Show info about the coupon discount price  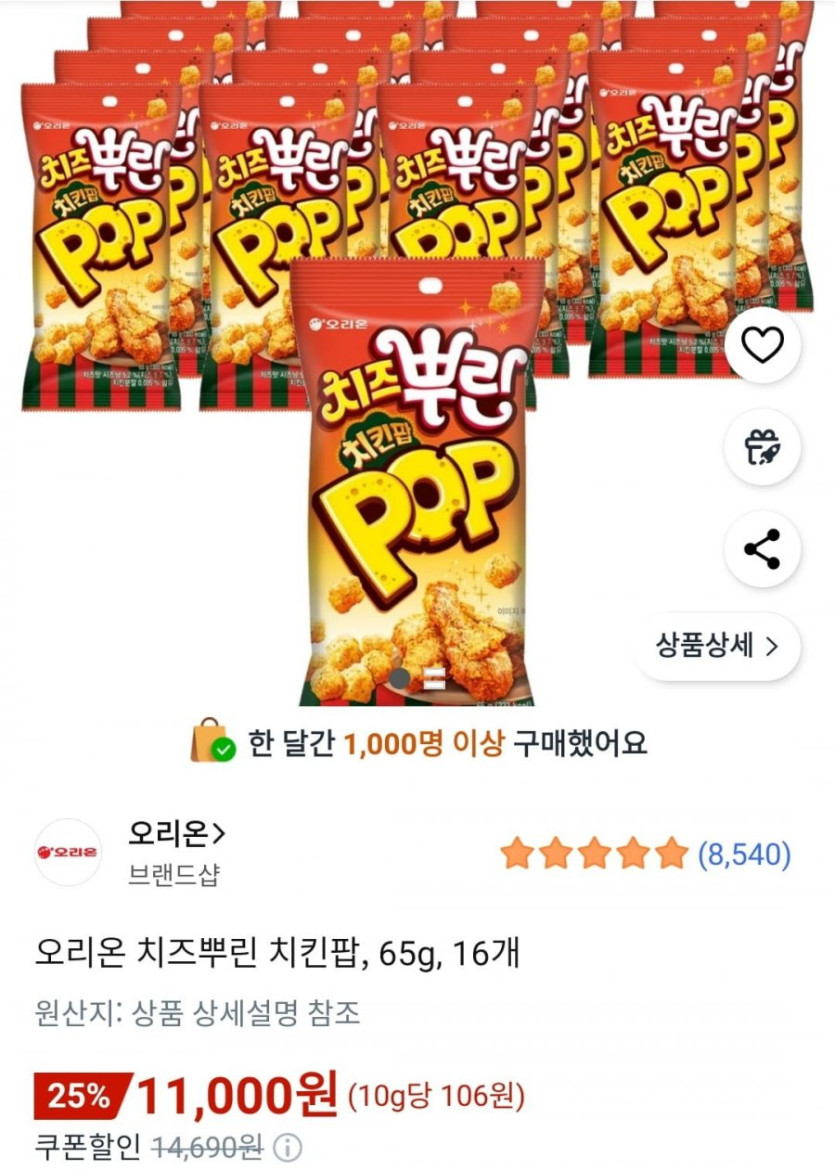[x=287, y=1147]
